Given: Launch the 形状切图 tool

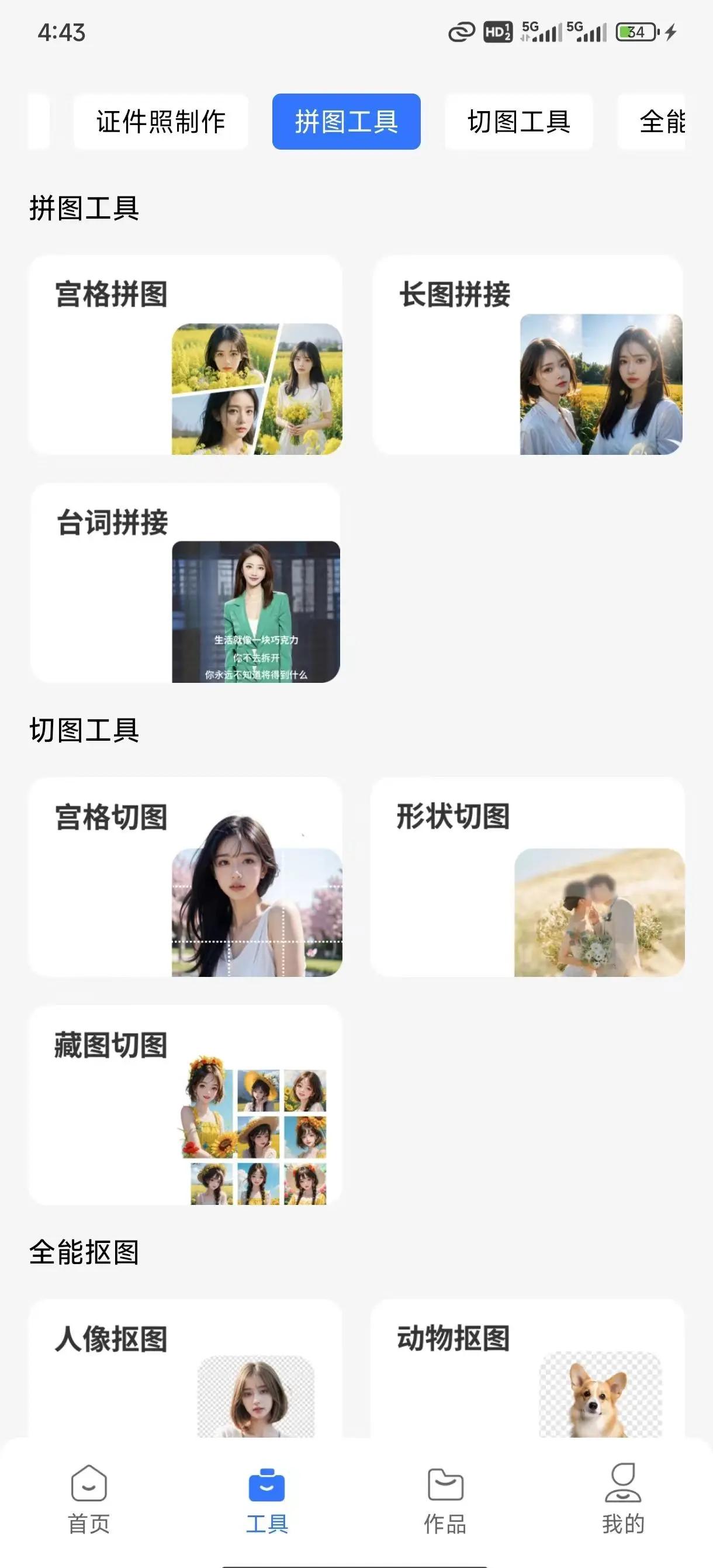Looking at the screenshot, I should coord(528,876).
